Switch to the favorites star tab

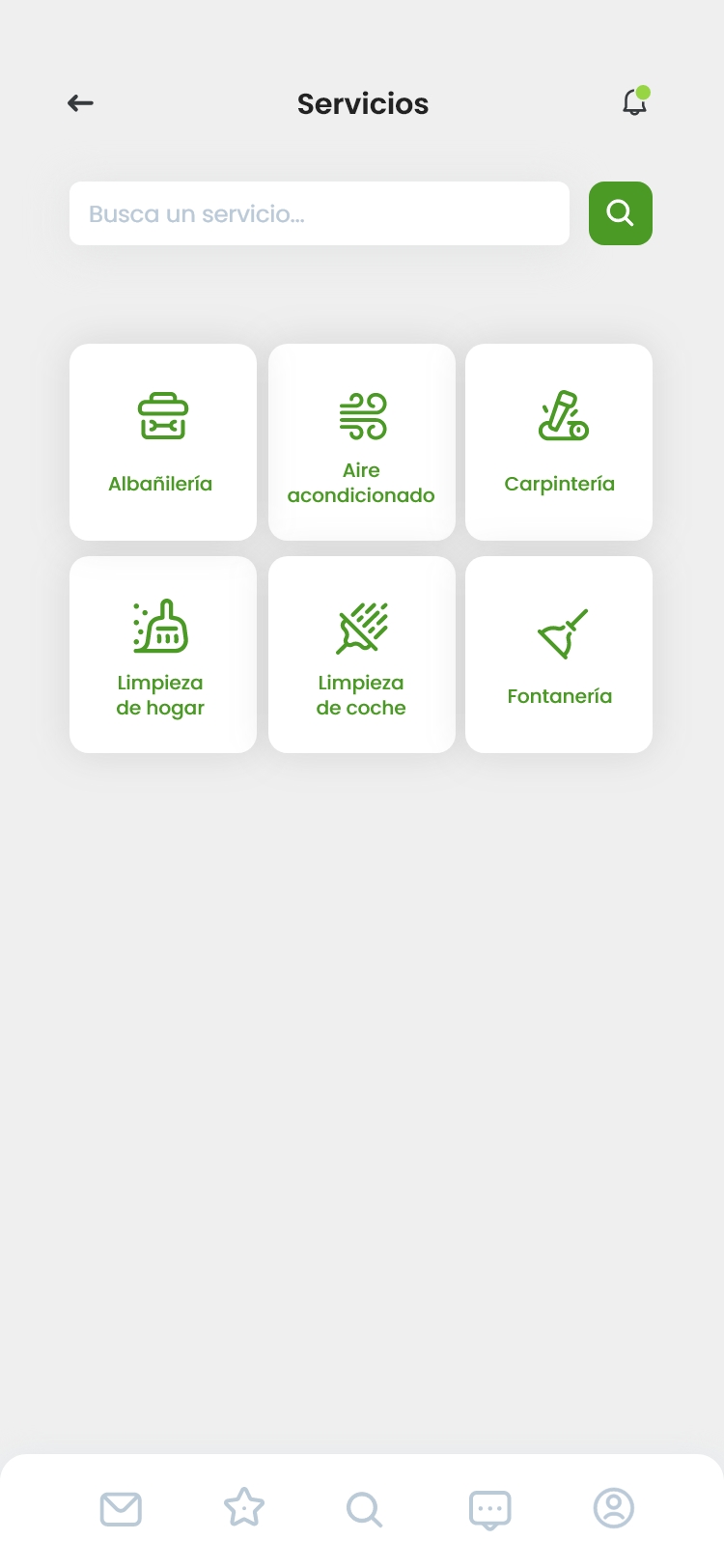243,1508
